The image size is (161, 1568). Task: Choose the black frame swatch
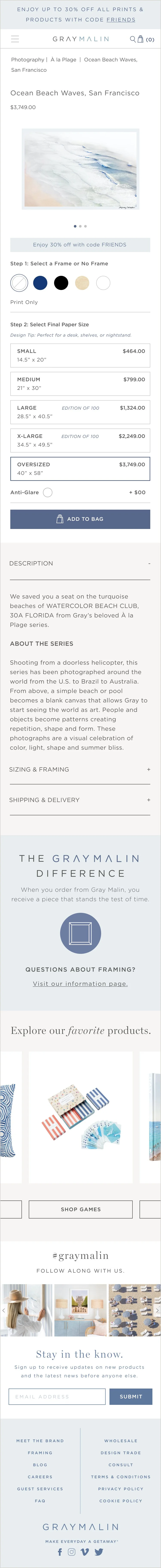click(x=61, y=283)
